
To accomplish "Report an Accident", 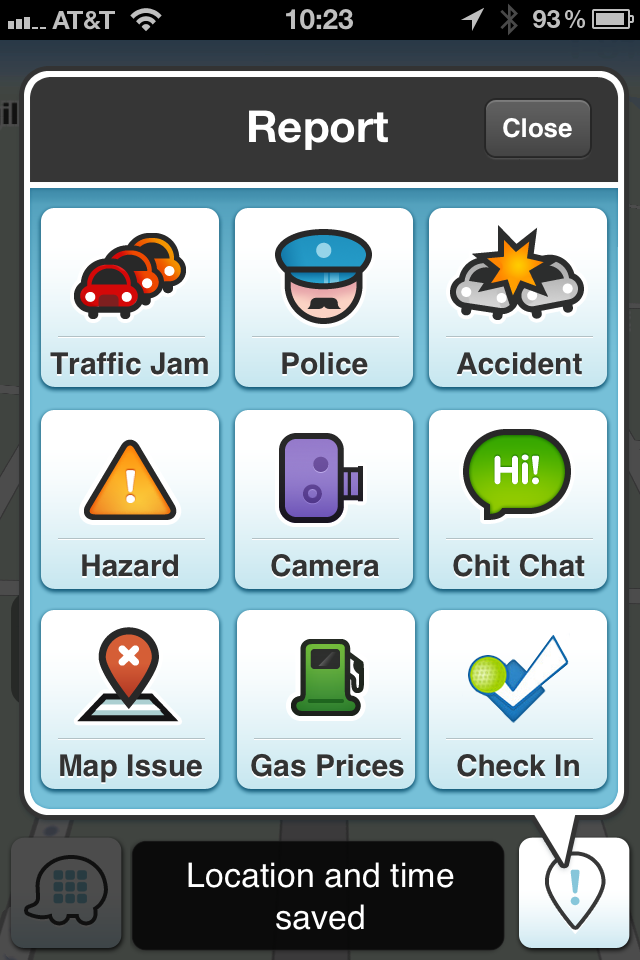I will tap(518, 298).
